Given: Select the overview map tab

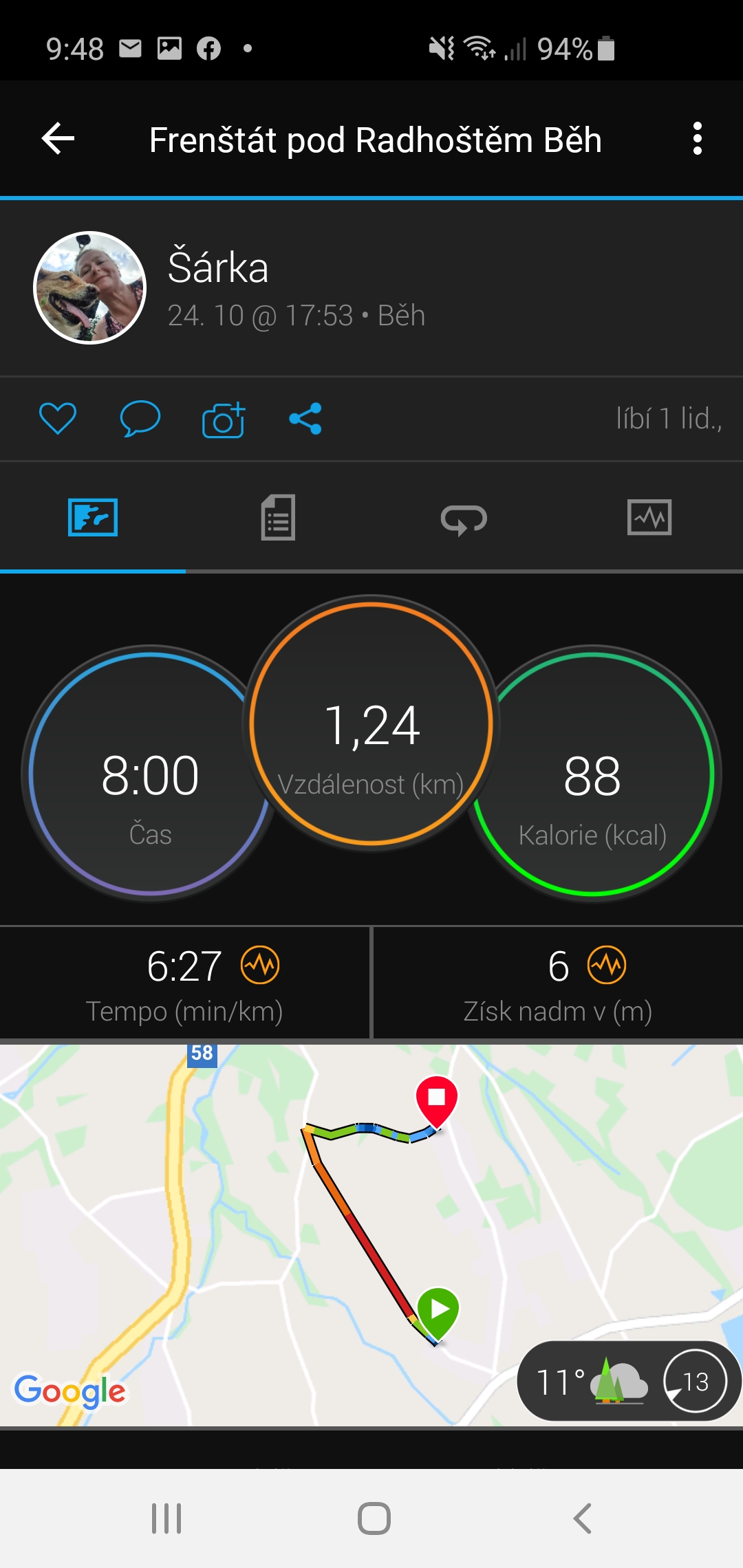Looking at the screenshot, I should tap(93, 517).
